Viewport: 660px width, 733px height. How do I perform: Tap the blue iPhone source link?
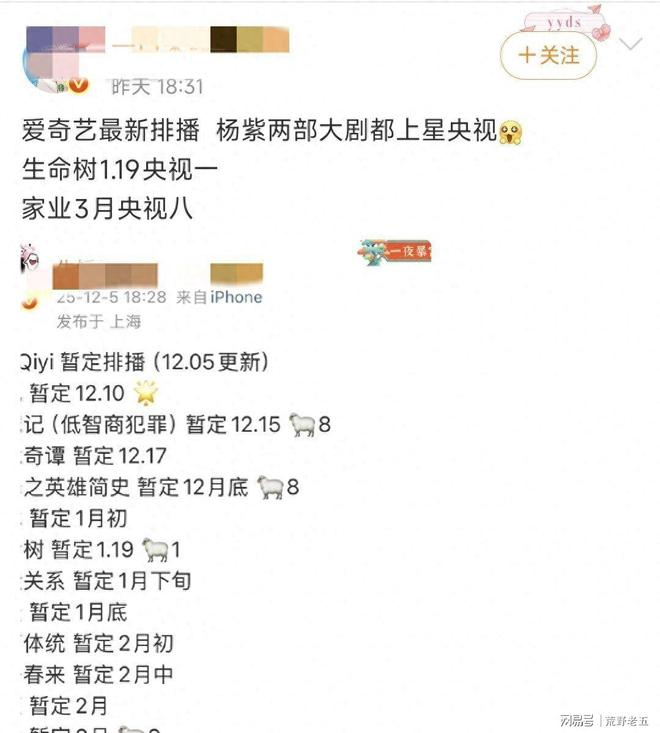[x=236, y=297]
